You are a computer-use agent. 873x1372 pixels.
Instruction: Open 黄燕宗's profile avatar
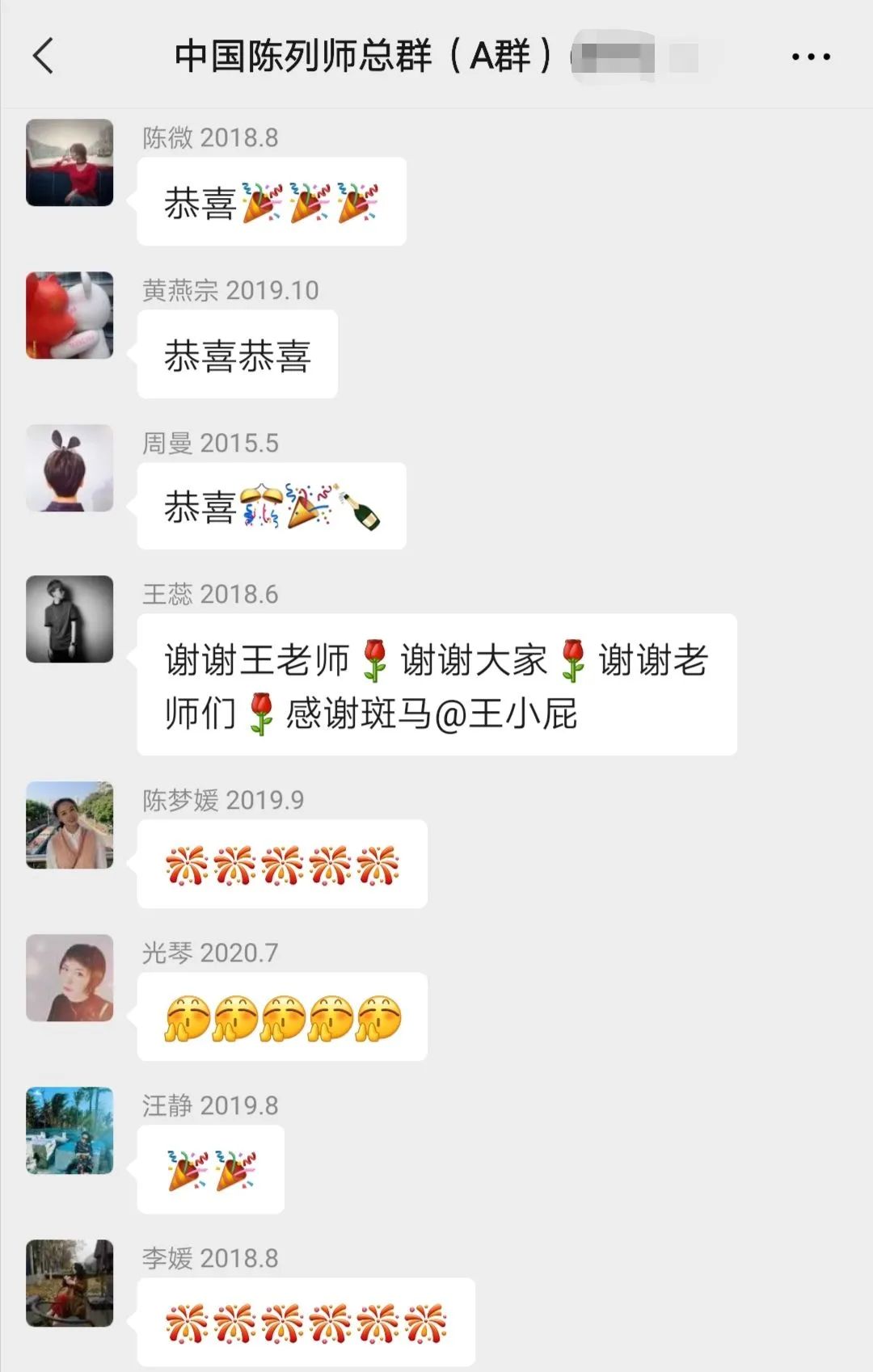tap(70, 316)
